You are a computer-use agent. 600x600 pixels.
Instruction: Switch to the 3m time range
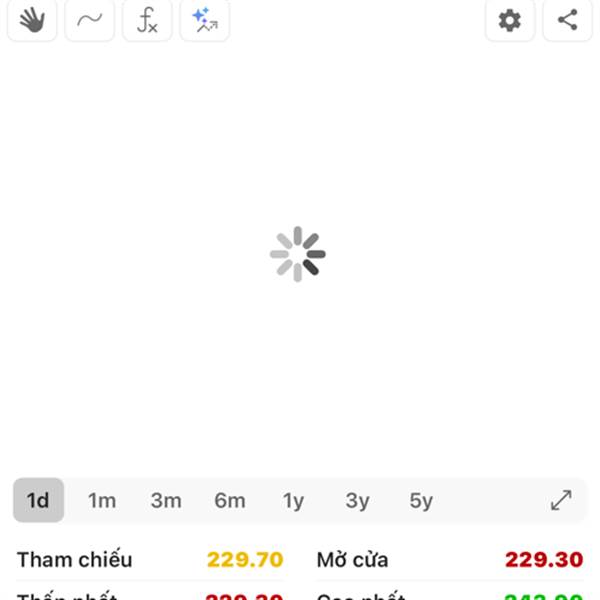[x=166, y=500]
